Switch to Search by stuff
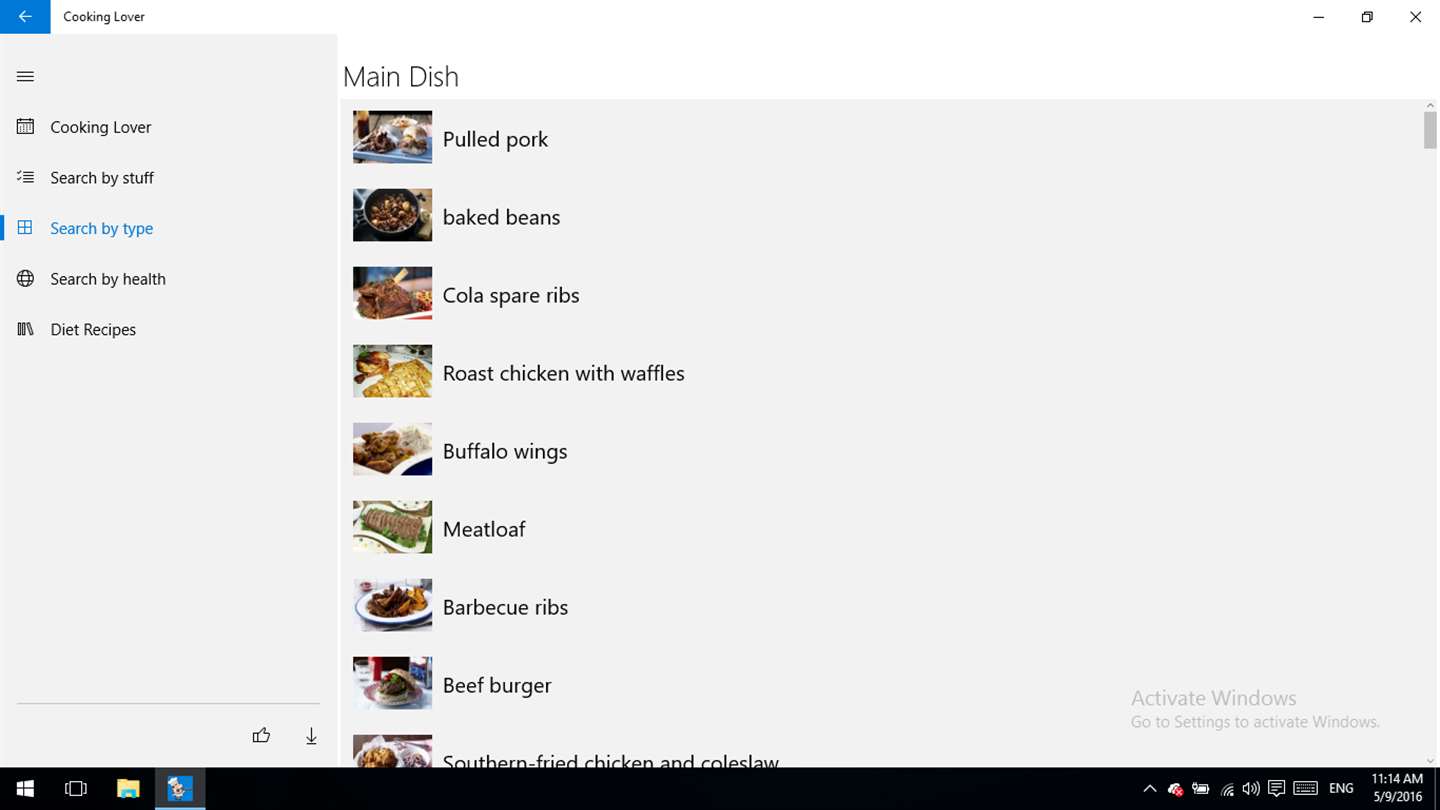1440x810 pixels. pos(101,178)
